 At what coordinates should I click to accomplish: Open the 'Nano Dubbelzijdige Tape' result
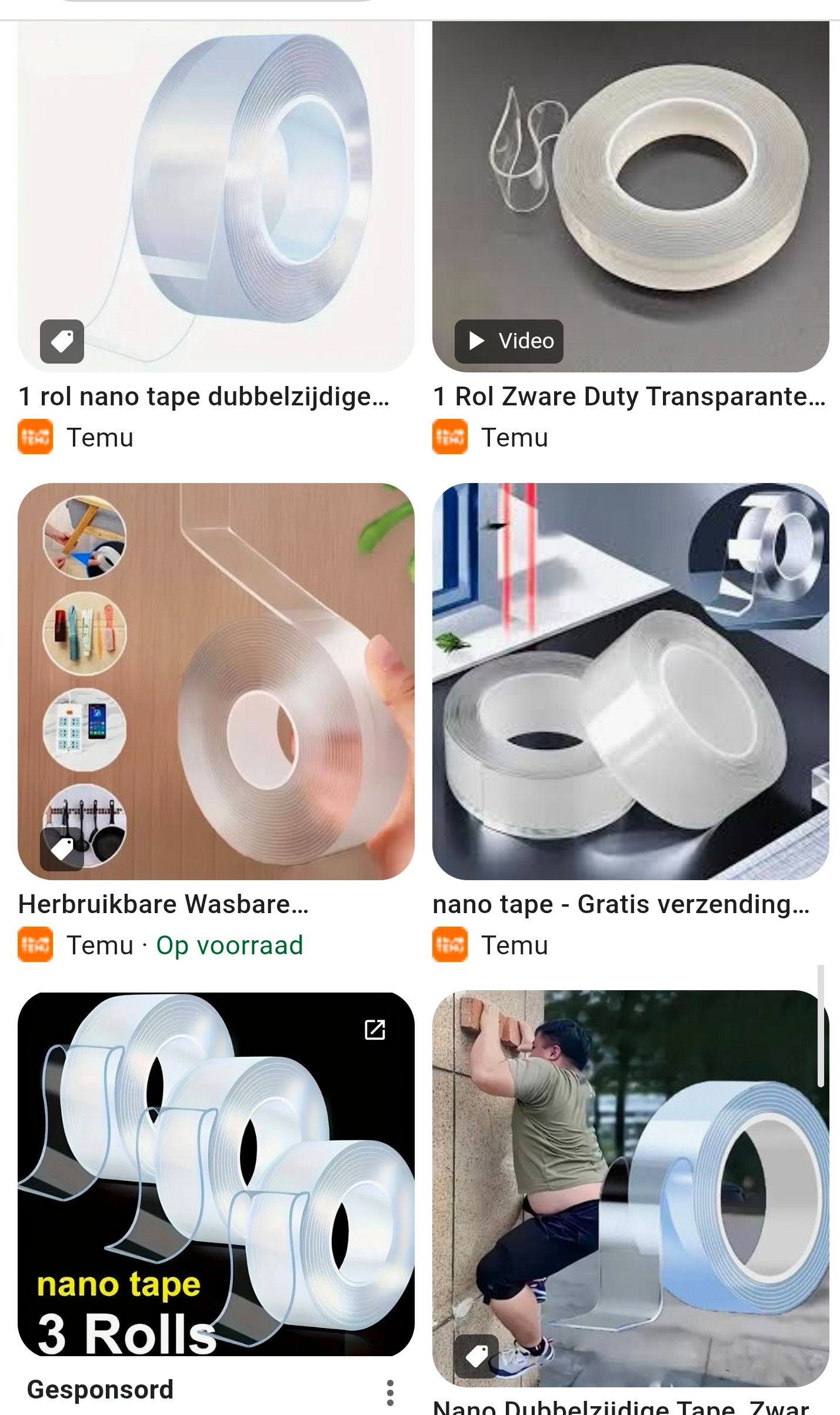click(631, 1188)
